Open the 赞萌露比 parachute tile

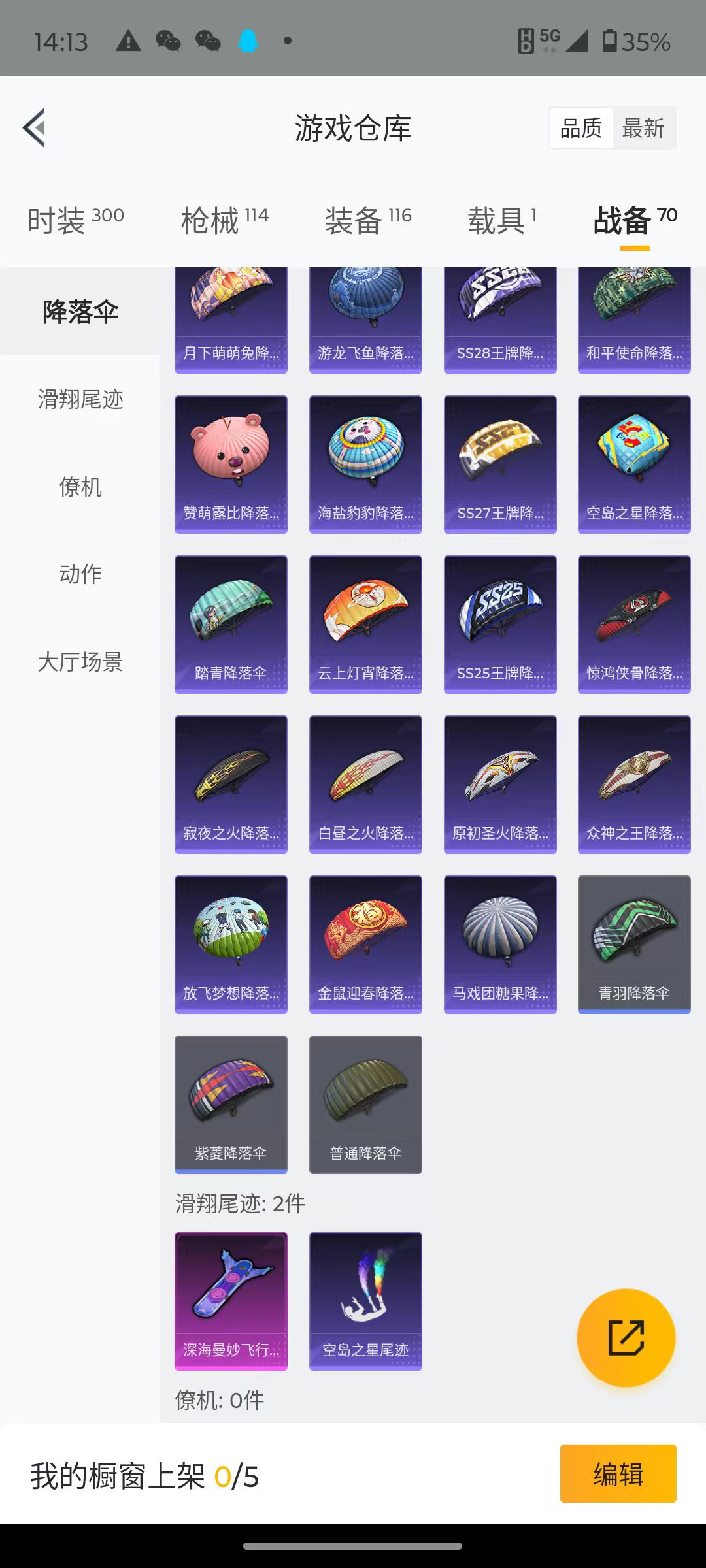click(x=231, y=464)
